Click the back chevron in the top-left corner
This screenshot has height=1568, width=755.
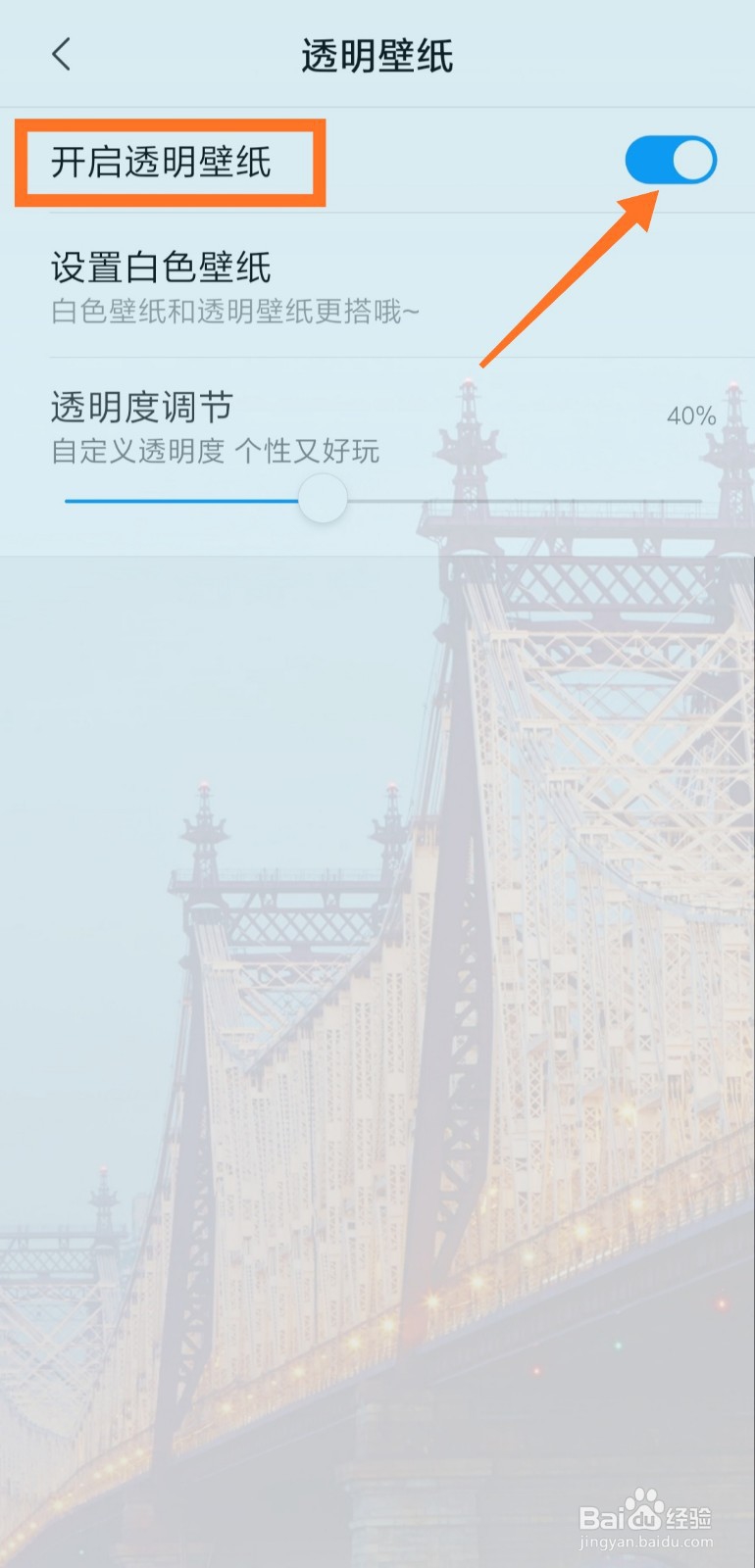(61, 56)
